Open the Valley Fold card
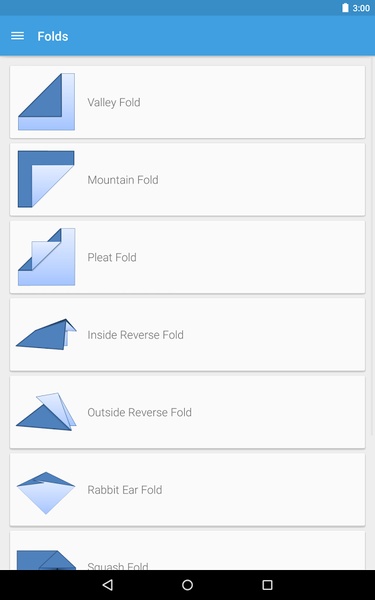375x600 pixels. pyautogui.click(x=187, y=102)
